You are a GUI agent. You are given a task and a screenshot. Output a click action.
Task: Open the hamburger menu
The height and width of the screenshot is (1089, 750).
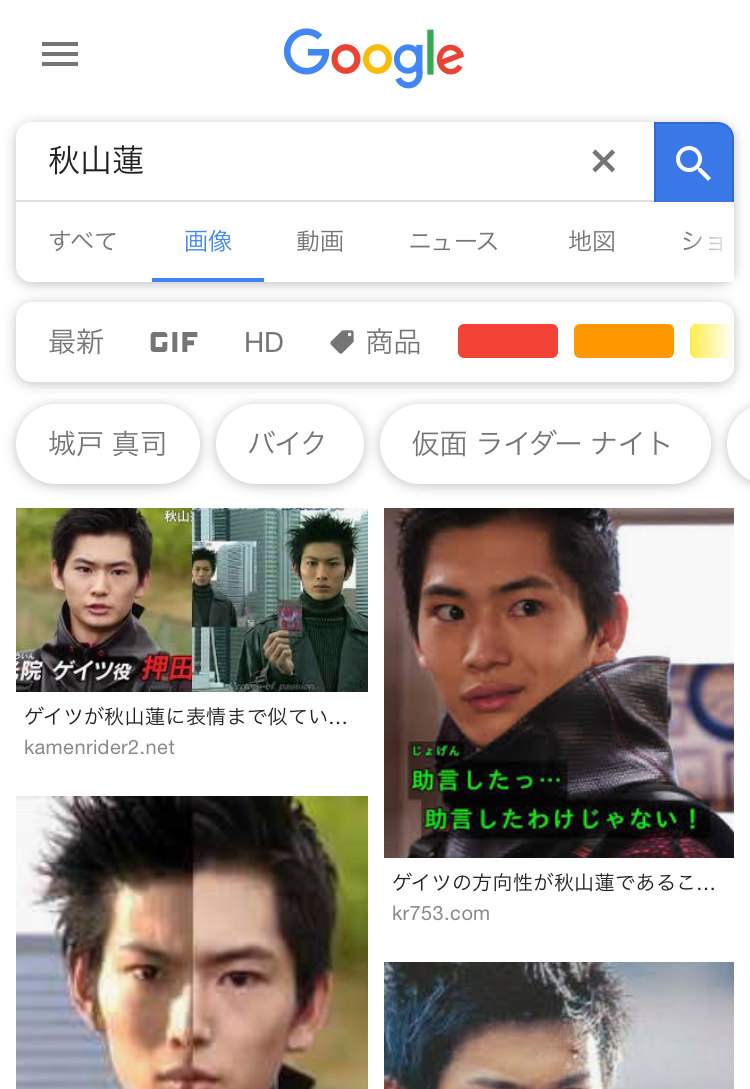click(x=60, y=54)
